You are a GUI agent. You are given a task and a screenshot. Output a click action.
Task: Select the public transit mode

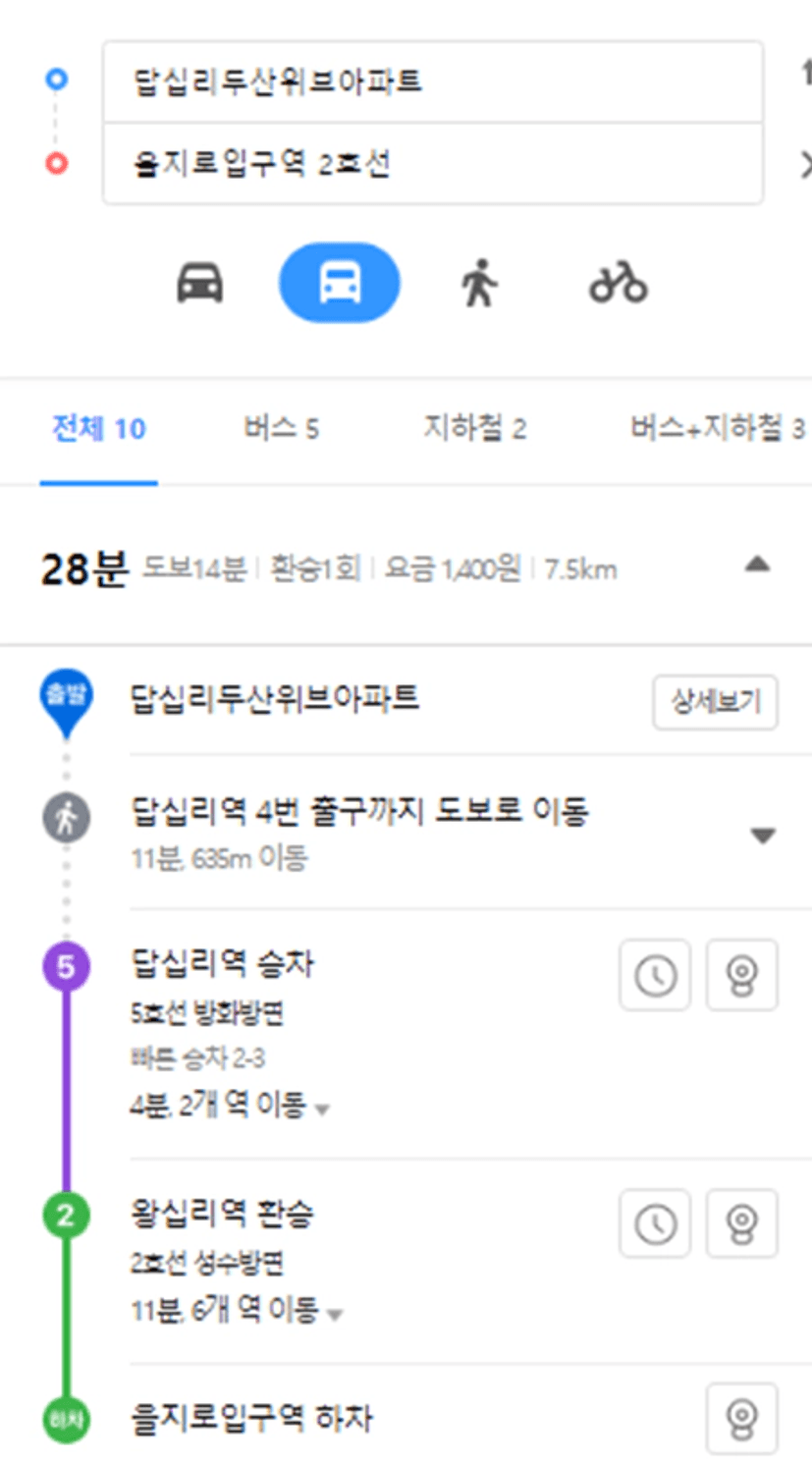[340, 283]
